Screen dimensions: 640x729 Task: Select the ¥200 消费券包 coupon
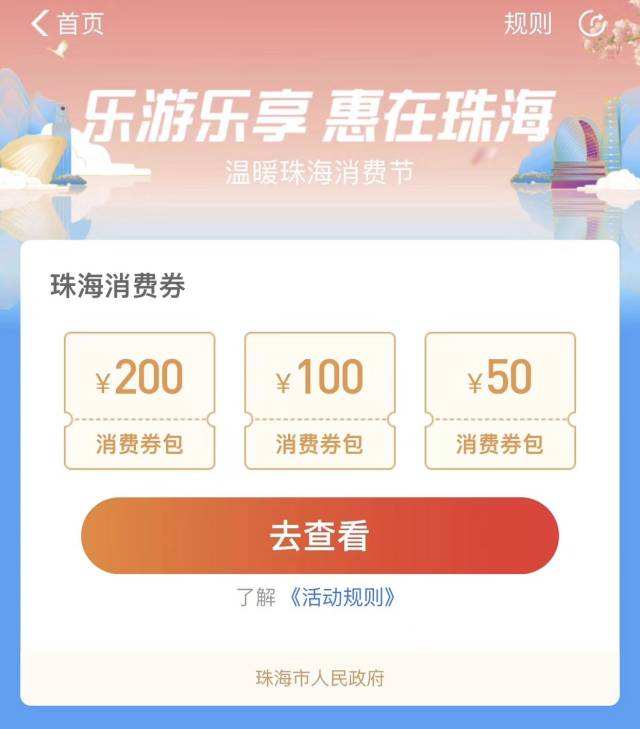140,400
